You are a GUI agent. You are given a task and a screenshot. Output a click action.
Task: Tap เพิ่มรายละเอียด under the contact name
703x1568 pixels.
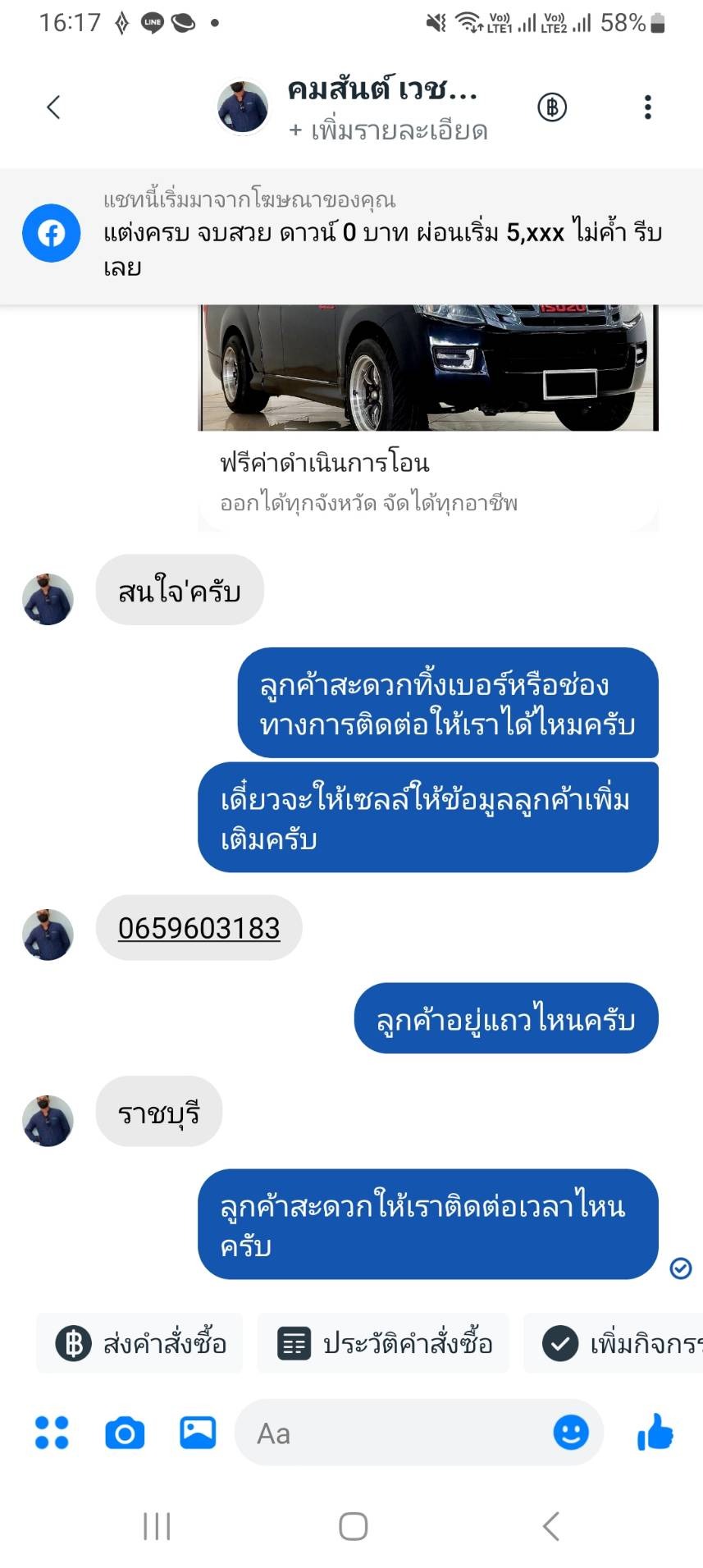pos(389,130)
